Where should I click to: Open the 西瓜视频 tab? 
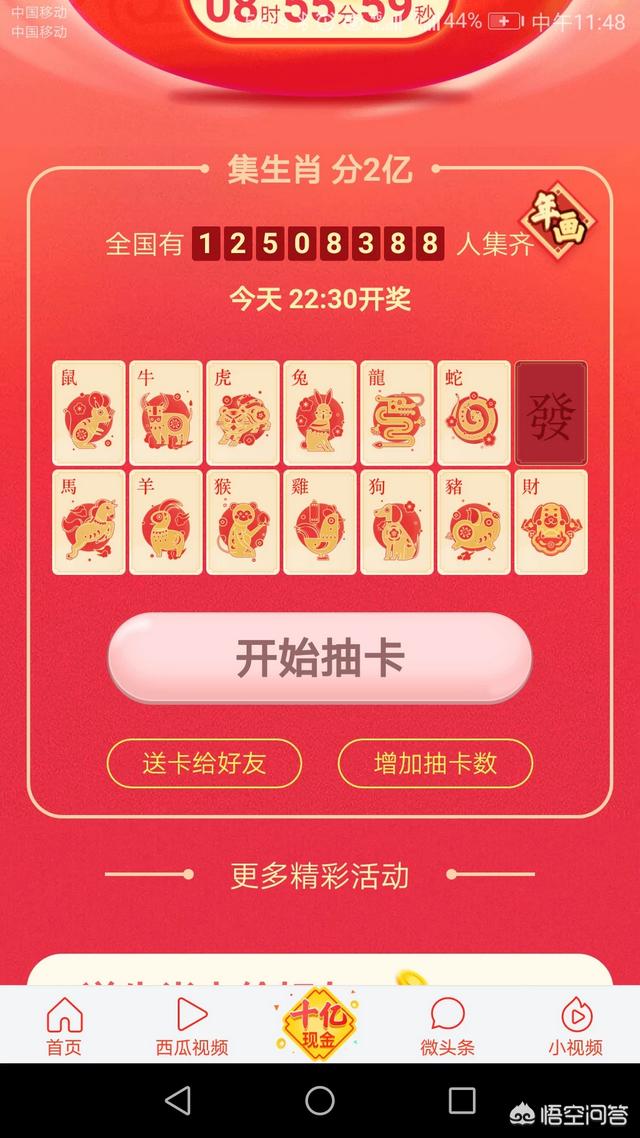click(x=192, y=1027)
